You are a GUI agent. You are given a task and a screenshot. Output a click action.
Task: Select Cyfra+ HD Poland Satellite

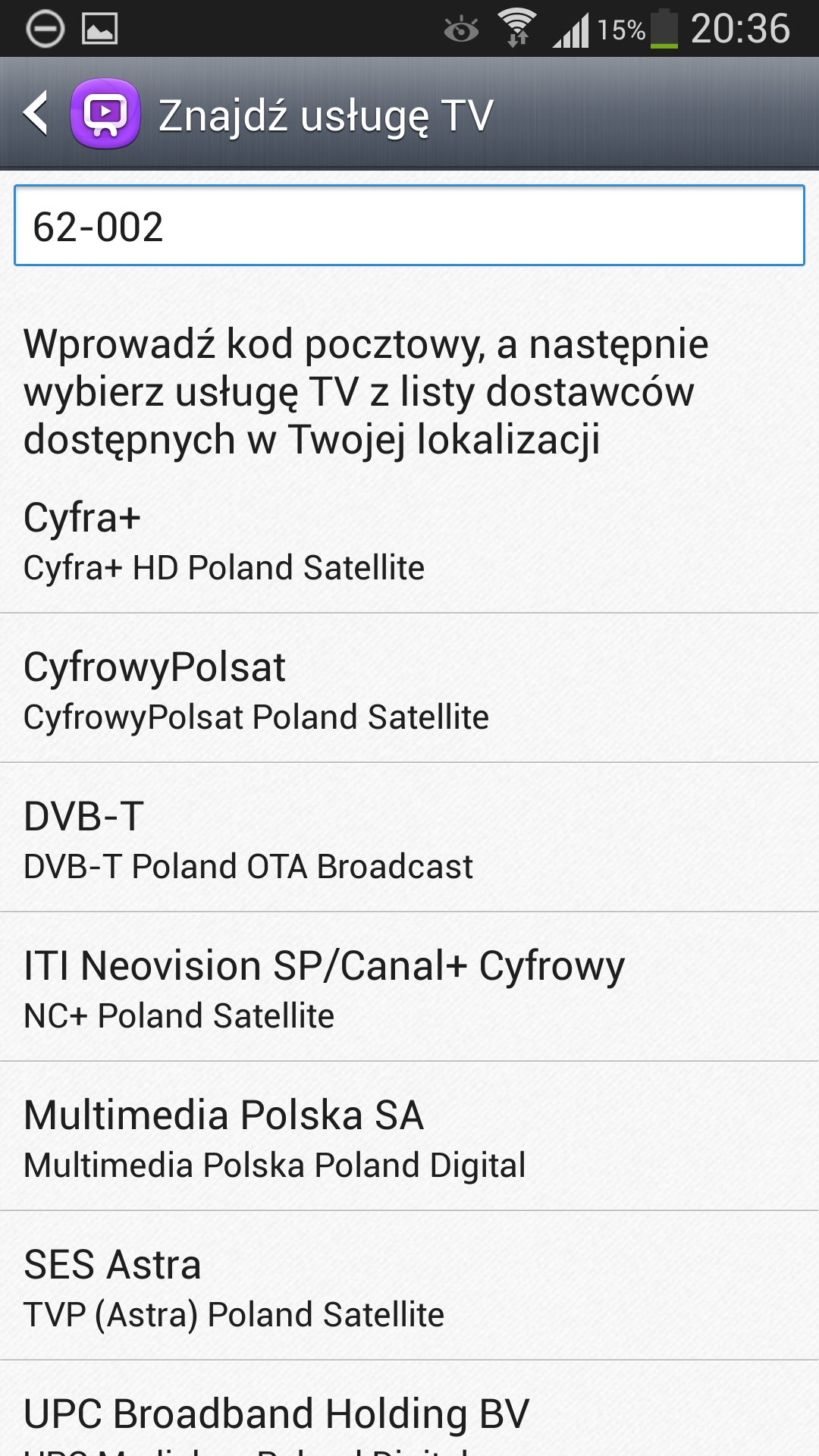pyautogui.click(x=409, y=541)
